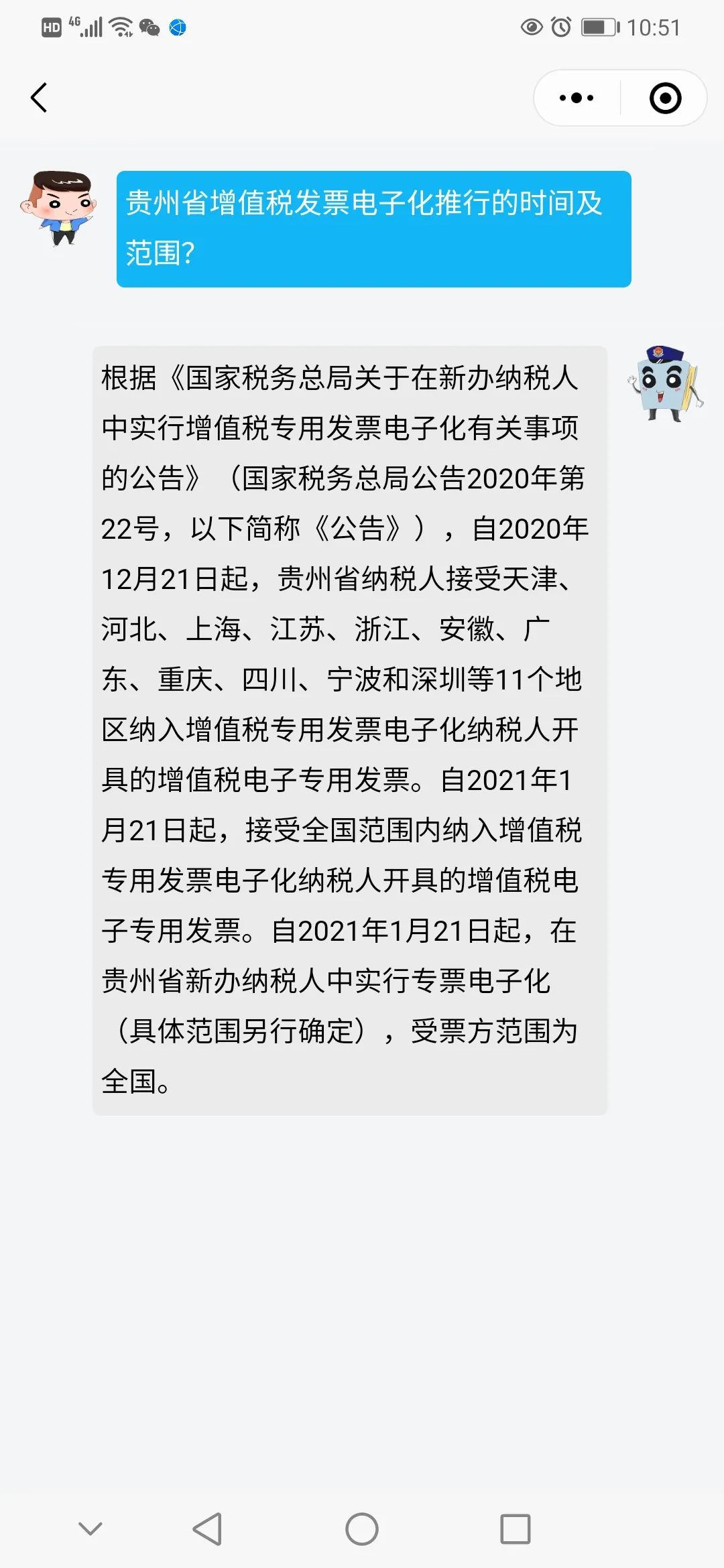Go back using the top-left arrow

coord(39,98)
